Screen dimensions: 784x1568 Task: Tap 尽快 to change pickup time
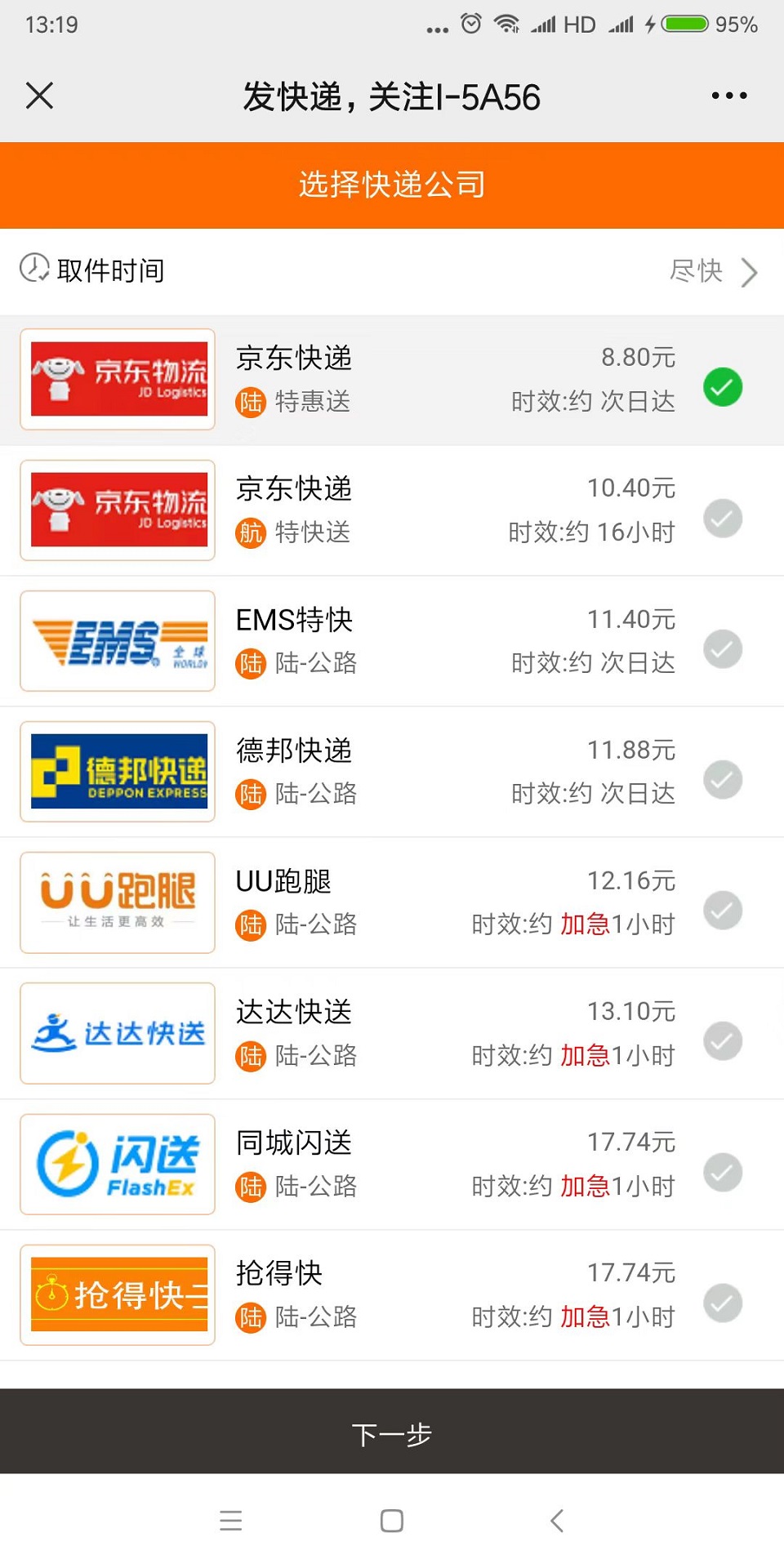pyautogui.click(x=698, y=270)
